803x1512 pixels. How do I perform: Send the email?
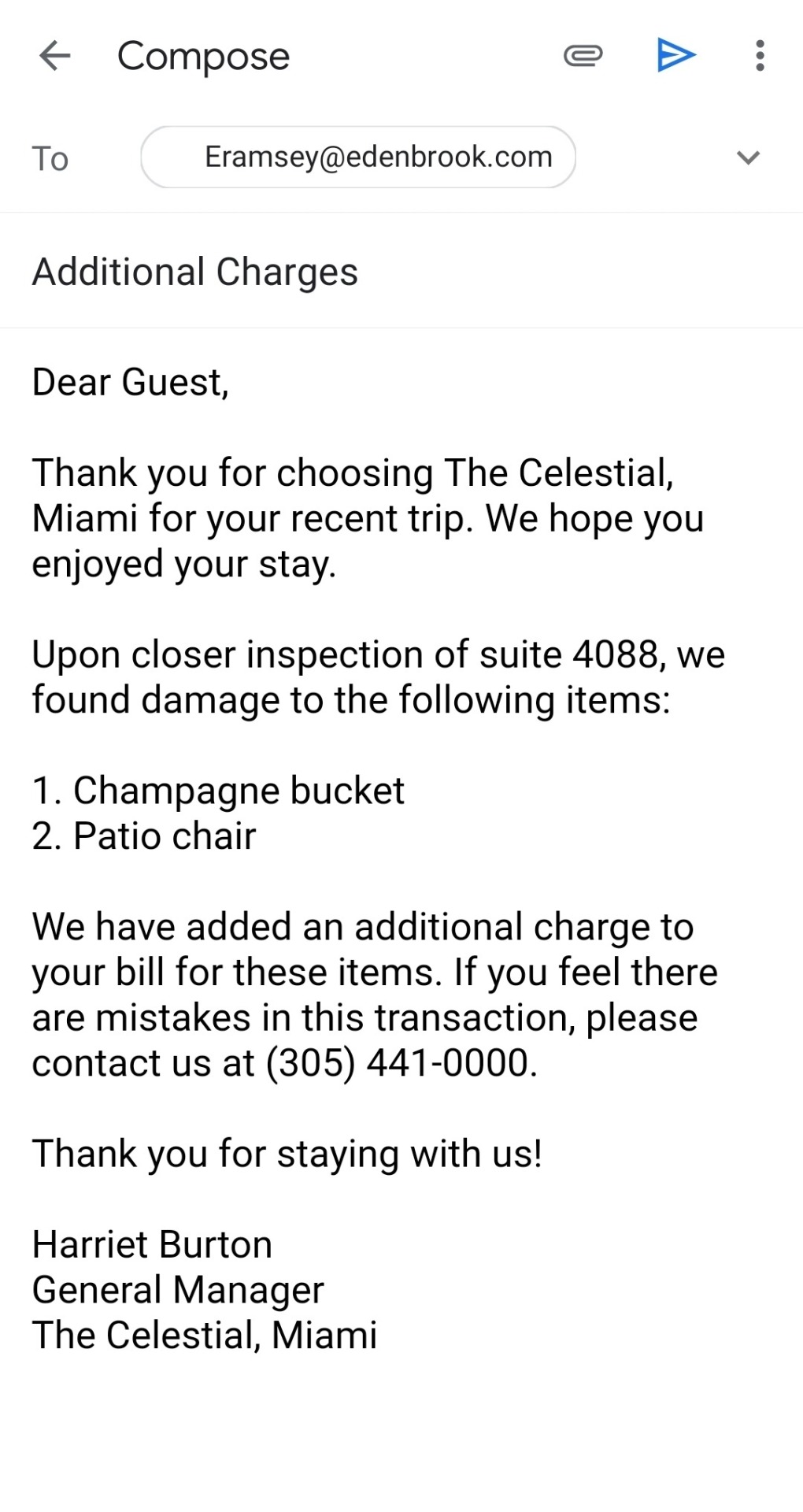[x=675, y=55]
